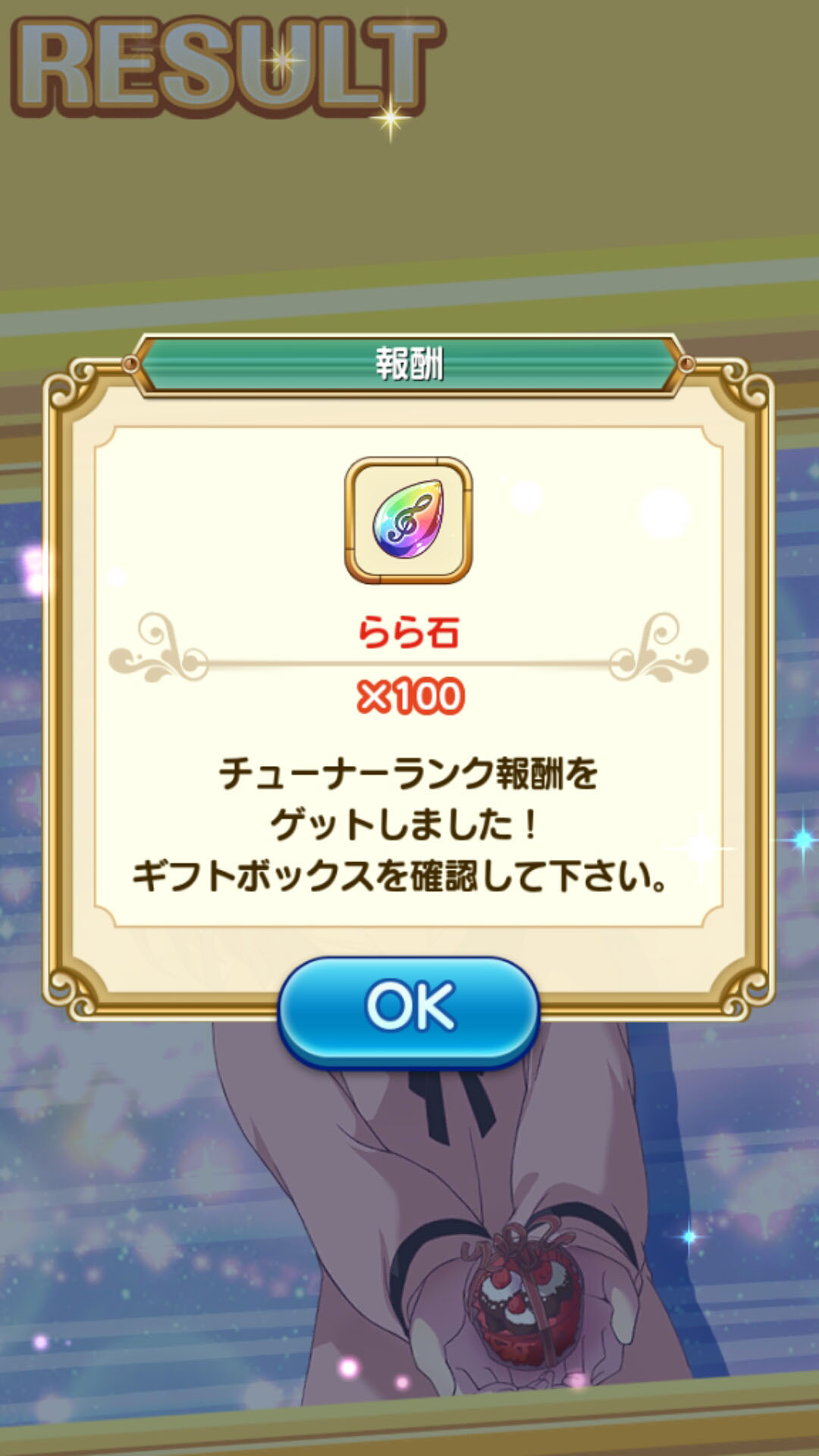The image size is (819, 1456).
Task: Confirm the reward dialog with OK
Action: coord(409,1011)
